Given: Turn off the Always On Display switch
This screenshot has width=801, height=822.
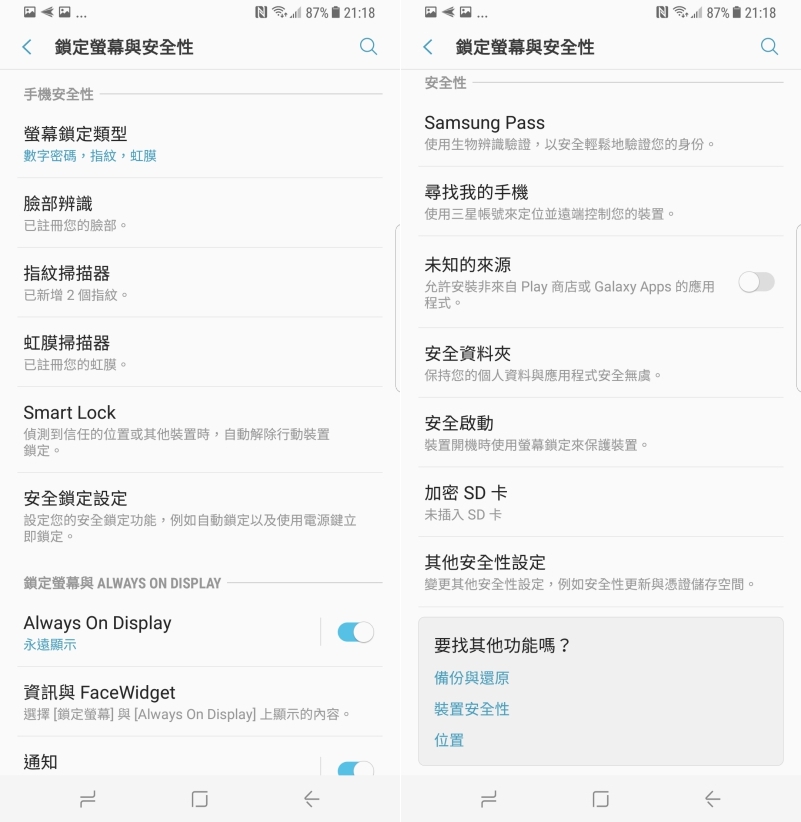Looking at the screenshot, I should (355, 632).
